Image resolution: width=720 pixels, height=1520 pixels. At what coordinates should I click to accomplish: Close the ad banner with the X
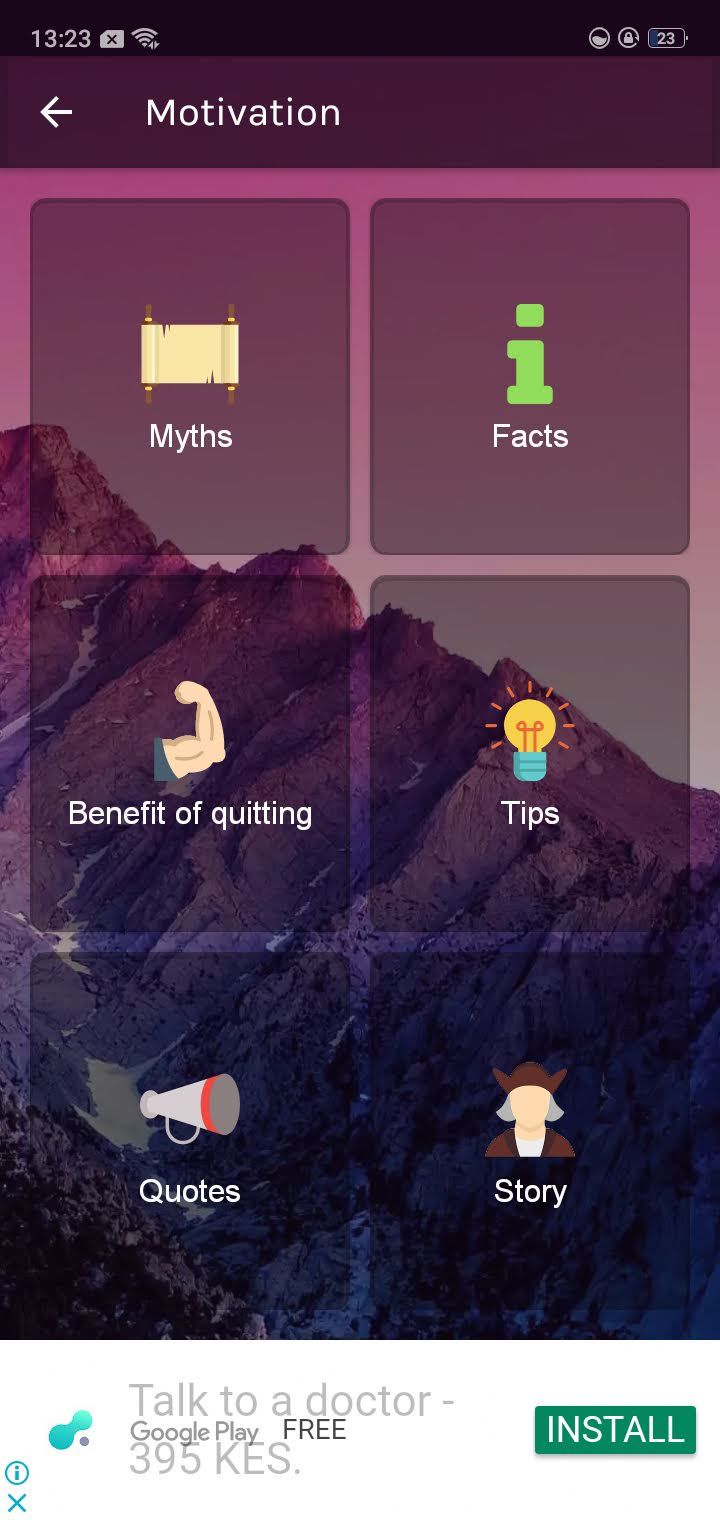(x=17, y=1502)
